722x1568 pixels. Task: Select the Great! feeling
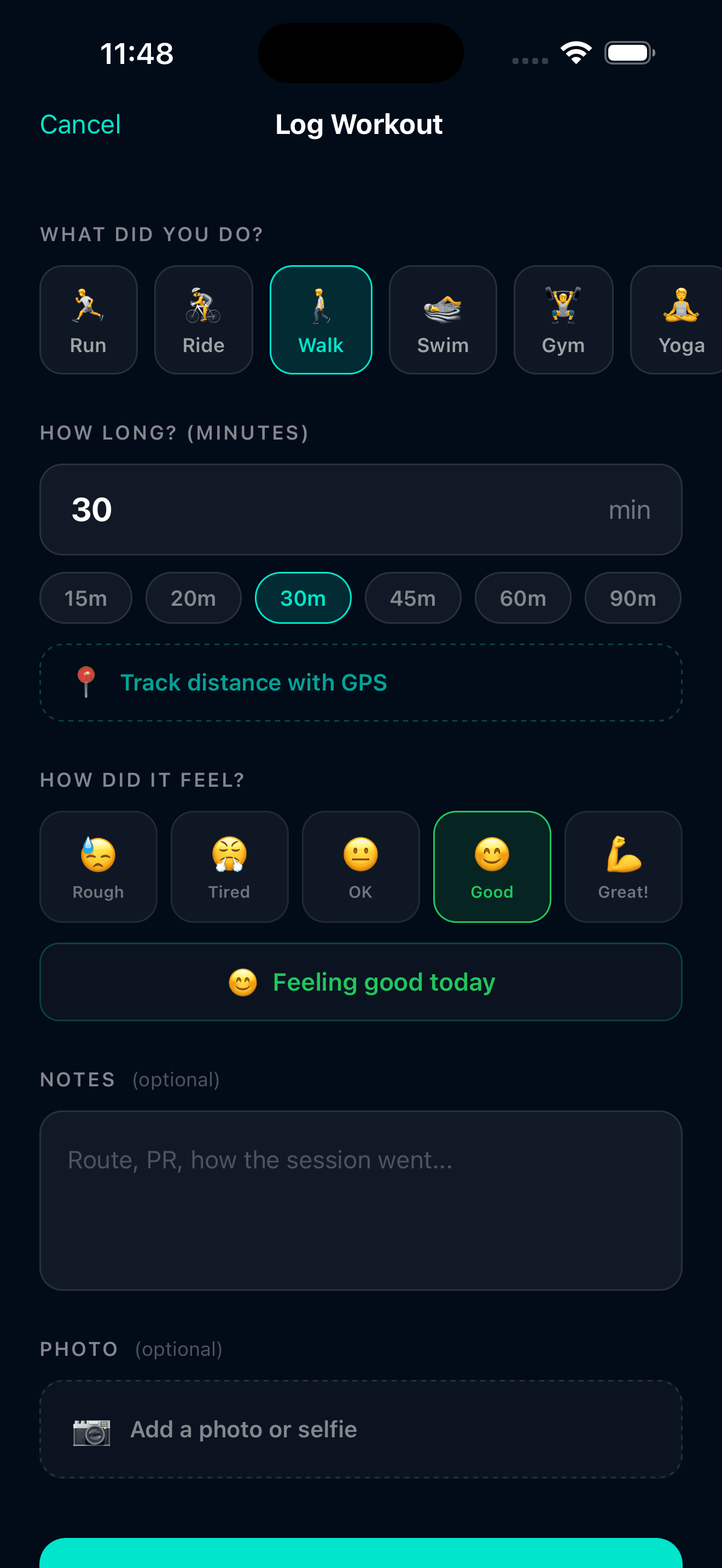[x=624, y=867]
